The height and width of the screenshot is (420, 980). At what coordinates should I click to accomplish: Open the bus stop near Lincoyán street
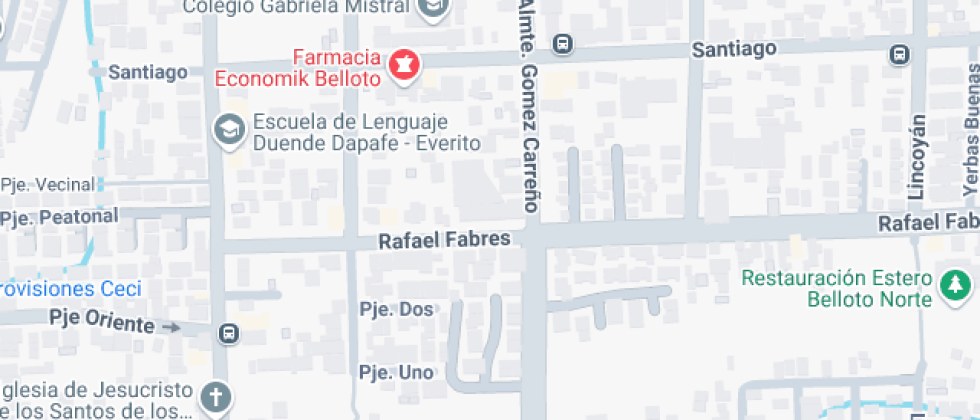pyautogui.click(x=901, y=53)
